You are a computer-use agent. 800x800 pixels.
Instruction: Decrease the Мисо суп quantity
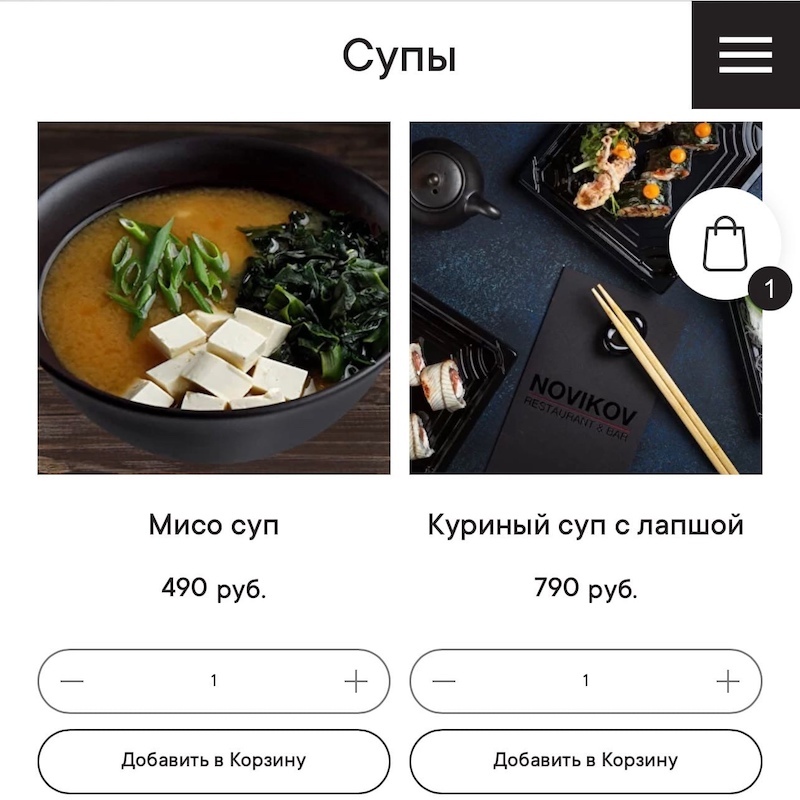(72, 682)
